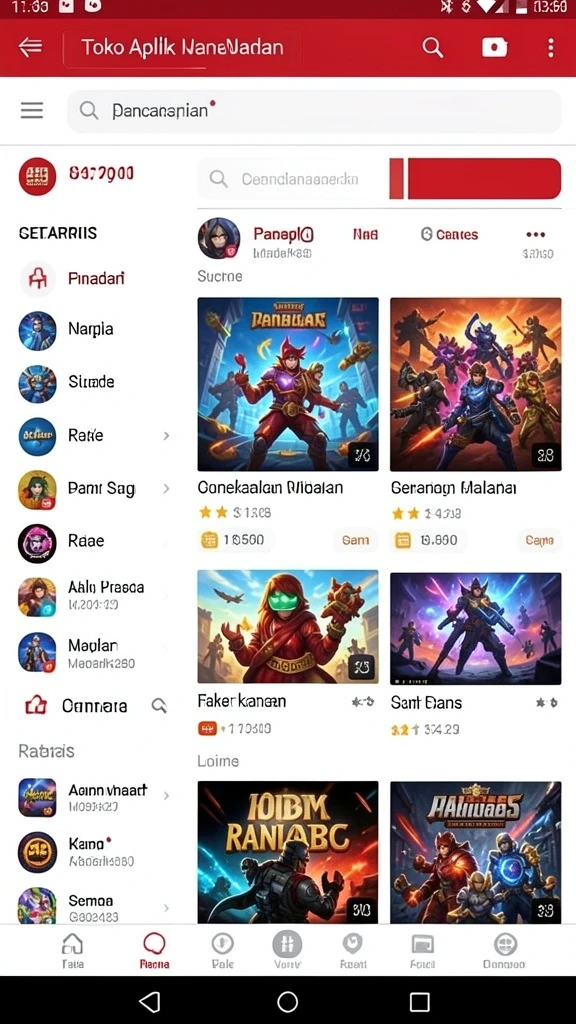Viewport: 576px width, 1024px height.
Task: Focus the Pancanapian search field
Action: pos(314,111)
